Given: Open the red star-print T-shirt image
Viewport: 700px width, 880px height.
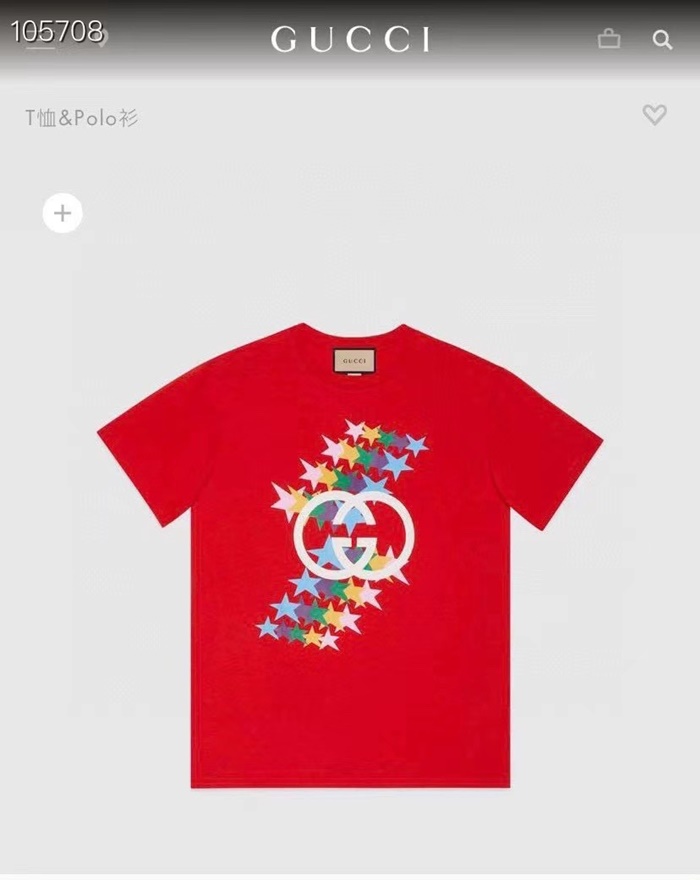Looking at the screenshot, I should (x=350, y=550).
